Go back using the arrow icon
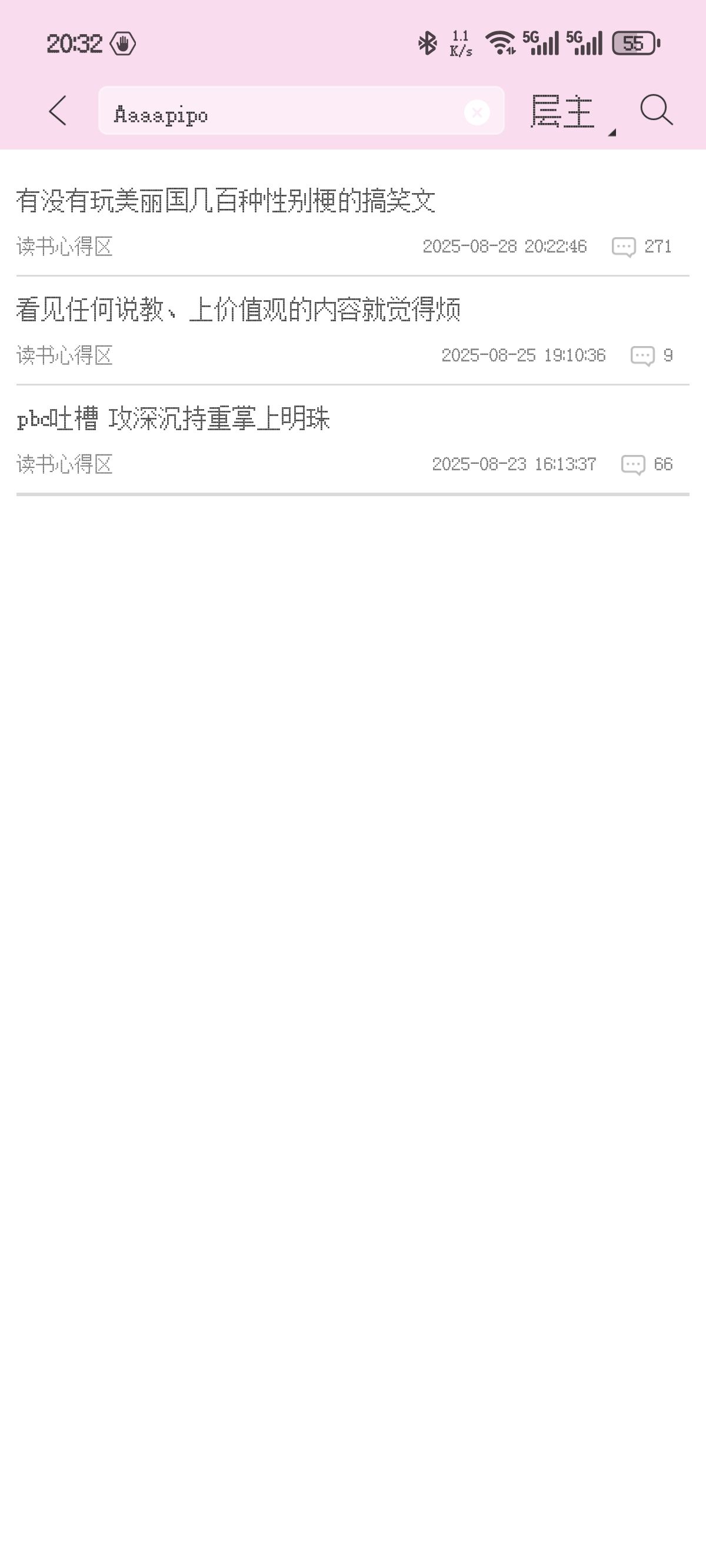Image resolution: width=706 pixels, height=1568 pixels. click(x=58, y=111)
